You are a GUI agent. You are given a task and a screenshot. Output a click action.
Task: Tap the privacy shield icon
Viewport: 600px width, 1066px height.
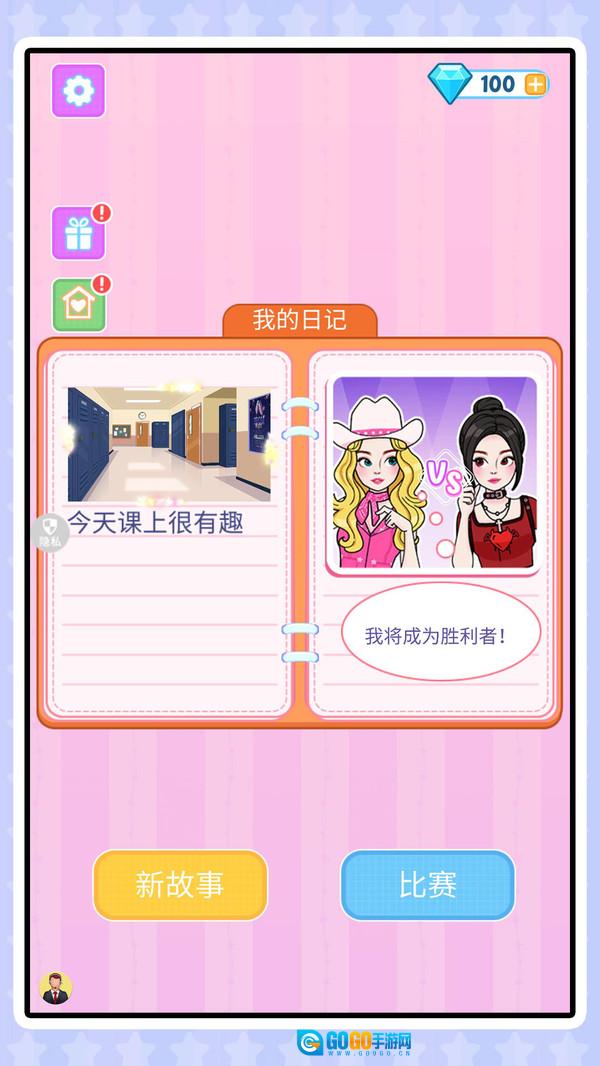pos(50,531)
